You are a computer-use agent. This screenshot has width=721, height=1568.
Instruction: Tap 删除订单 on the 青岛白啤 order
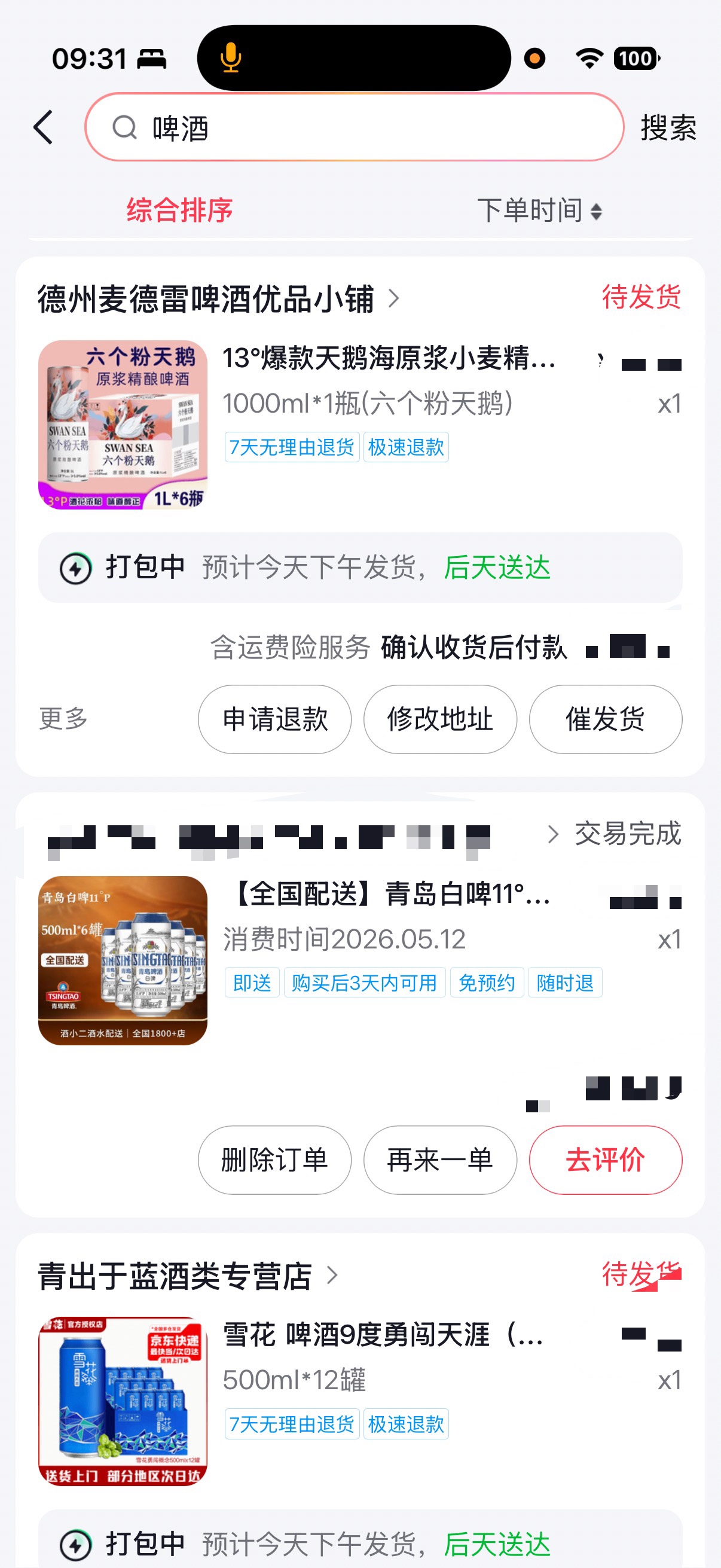[274, 1160]
